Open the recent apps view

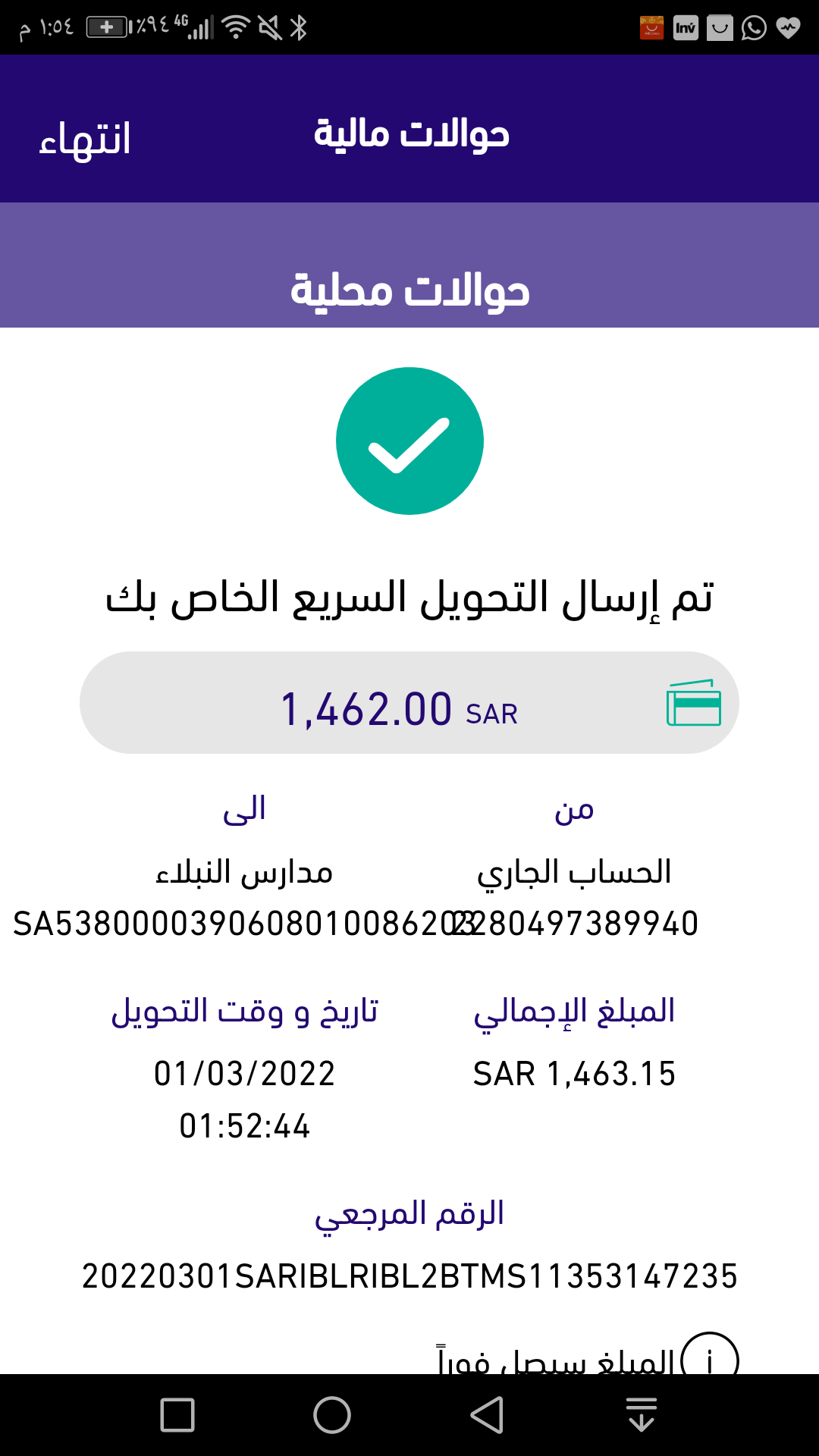(x=177, y=1415)
